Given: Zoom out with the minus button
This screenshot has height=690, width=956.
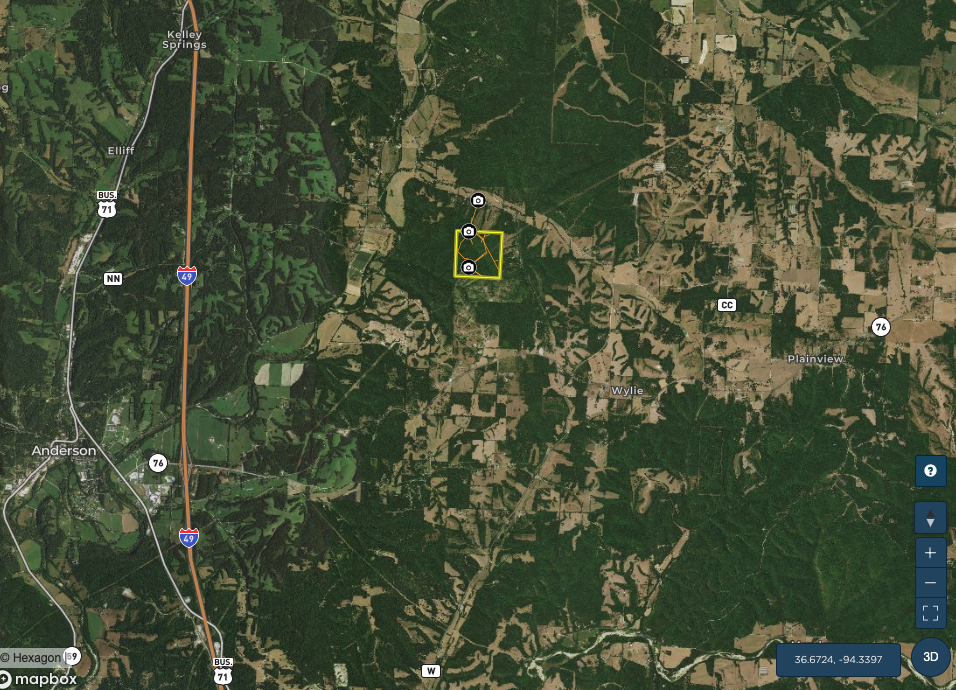Looking at the screenshot, I should (x=930, y=583).
